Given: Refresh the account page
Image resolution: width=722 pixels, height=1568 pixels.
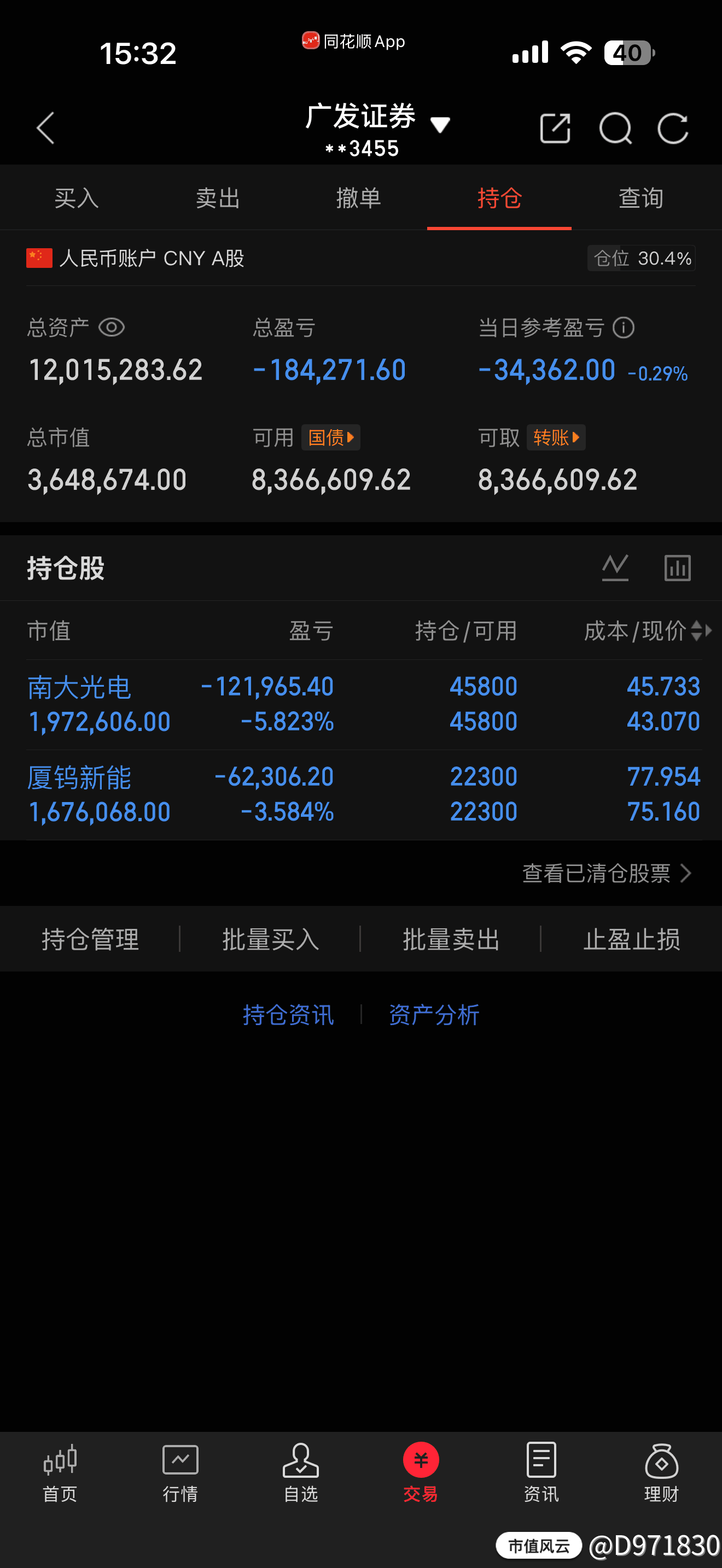Looking at the screenshot, I should coord(673,128).
